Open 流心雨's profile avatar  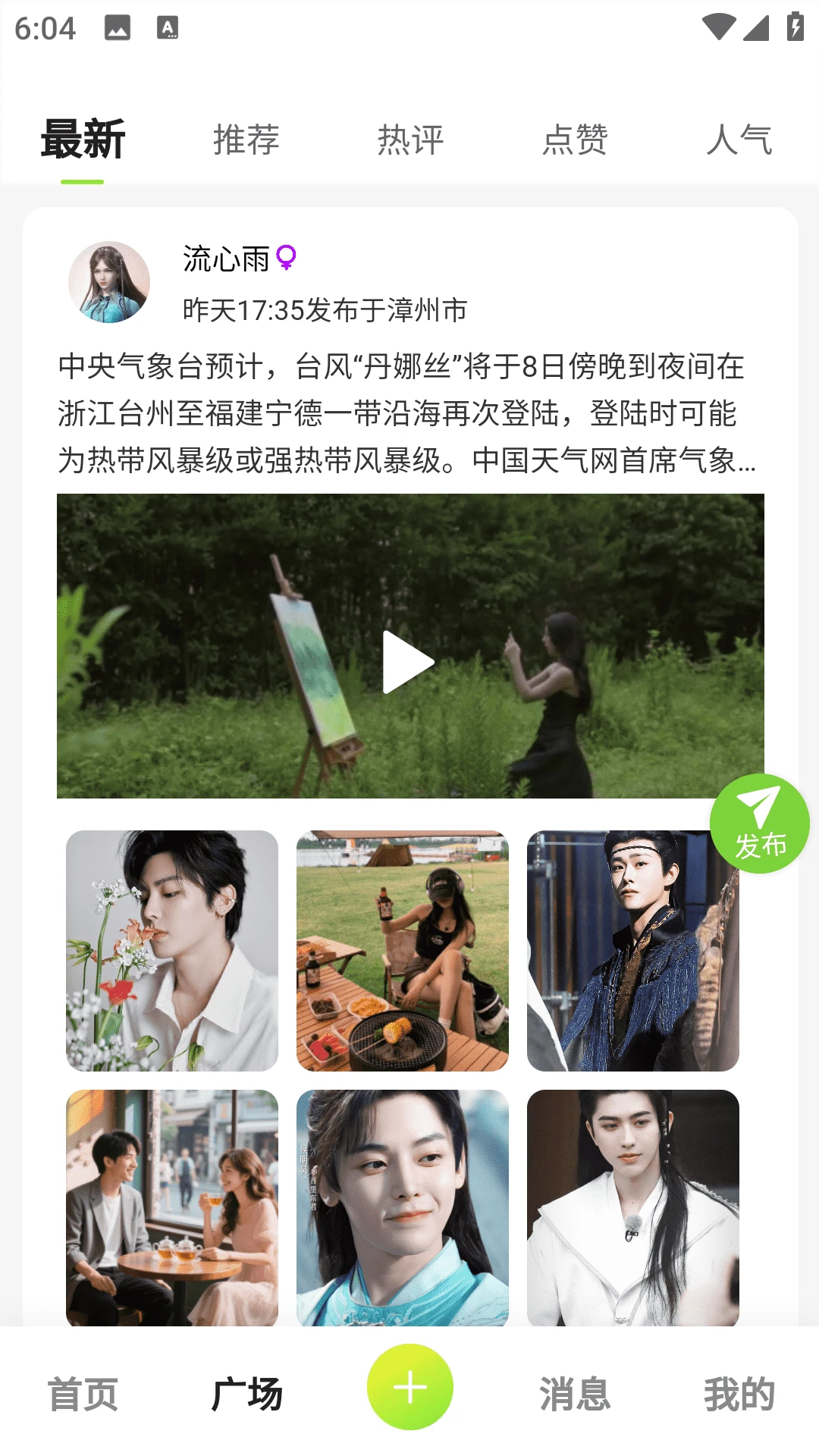(109, 282)
